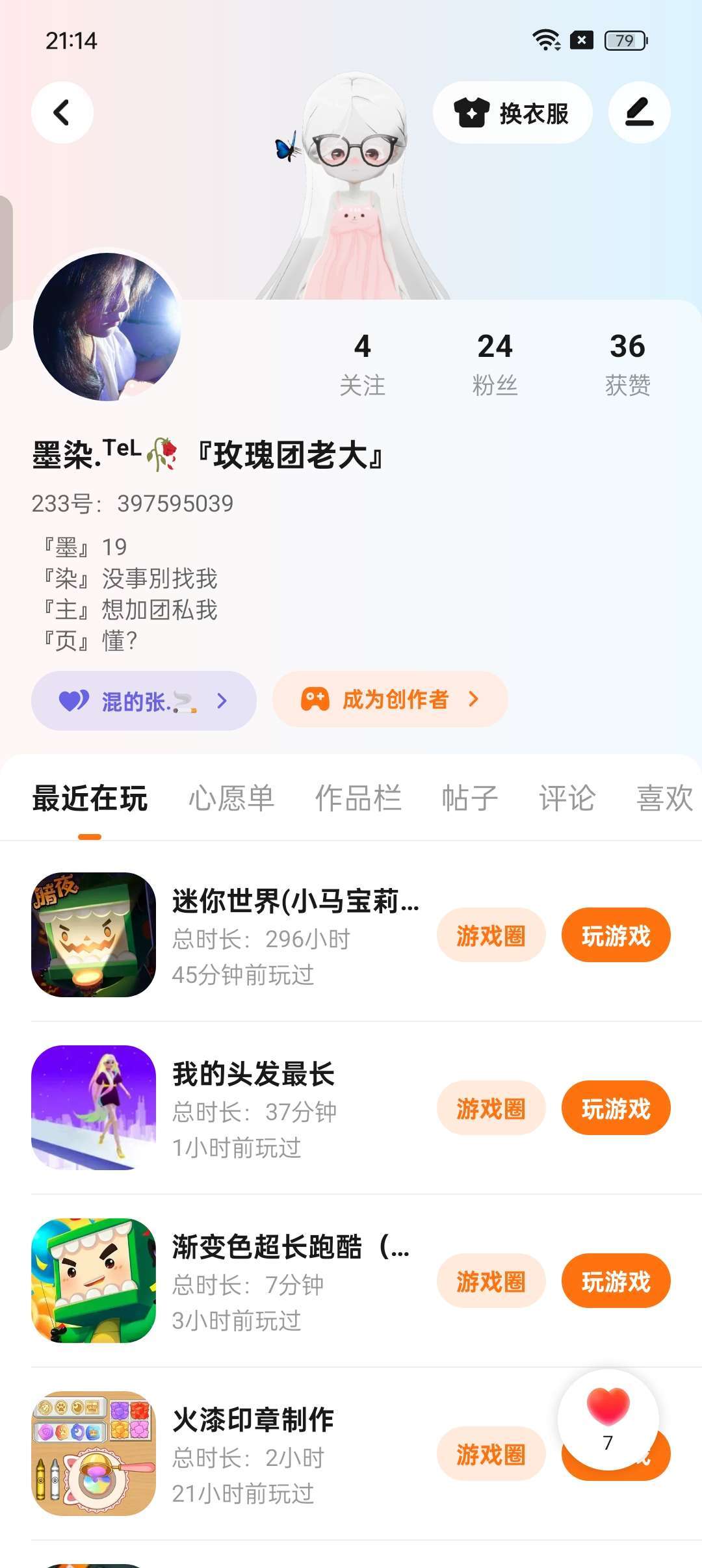Select the 帖子 tab
This screenshot has height=1568, width=702.
(x=470, y=798)
